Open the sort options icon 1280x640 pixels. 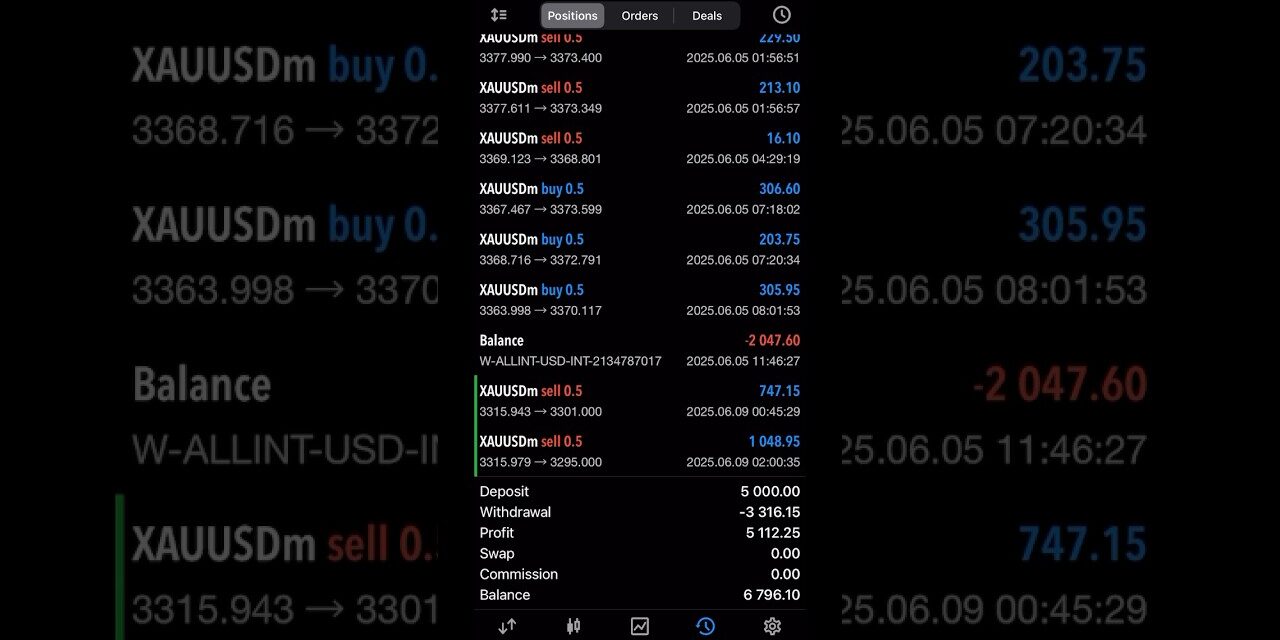point(499,15)
